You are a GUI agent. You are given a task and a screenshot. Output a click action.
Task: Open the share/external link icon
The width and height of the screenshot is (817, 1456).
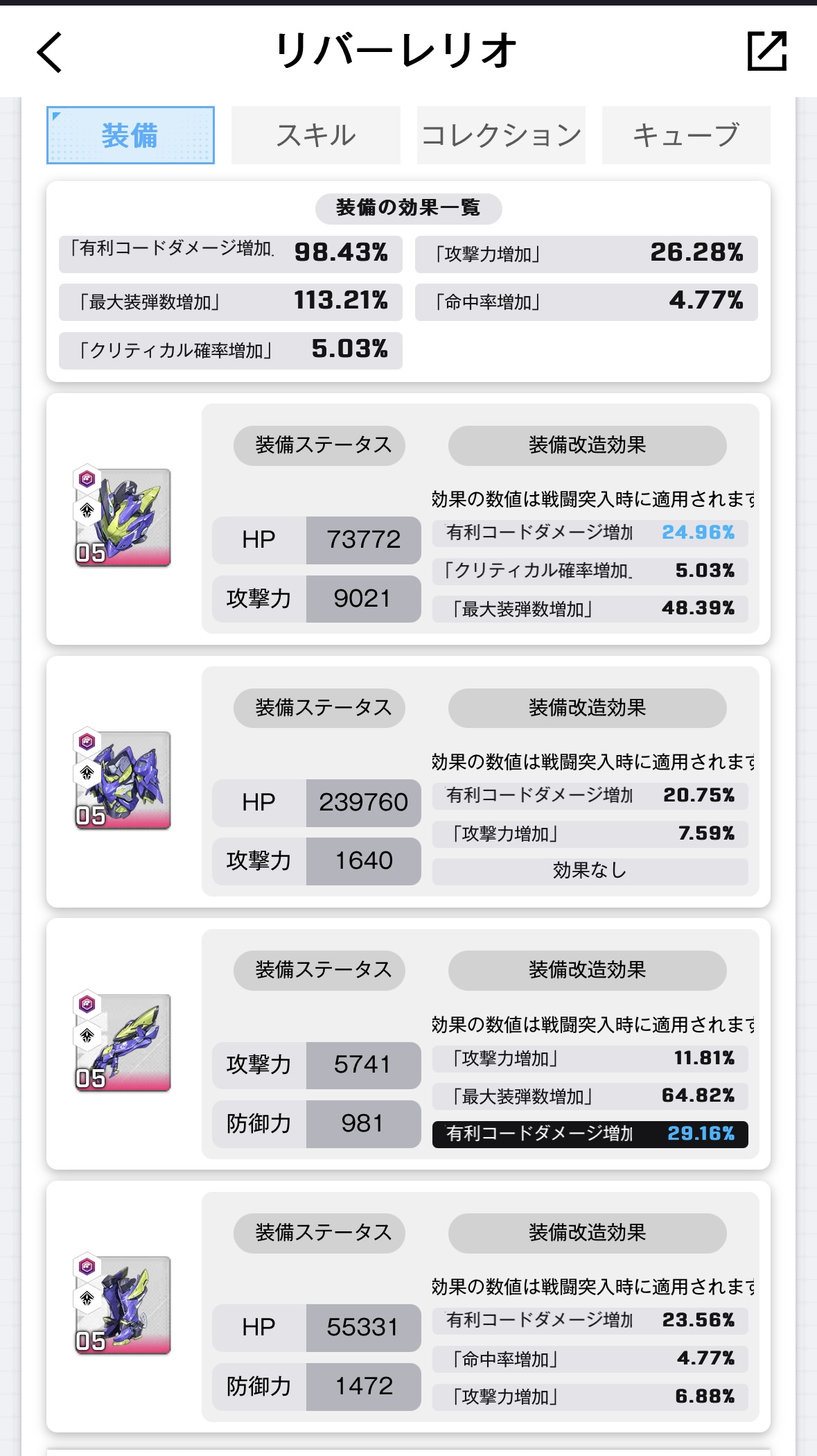pyautogui.click(x=767, y=51)
